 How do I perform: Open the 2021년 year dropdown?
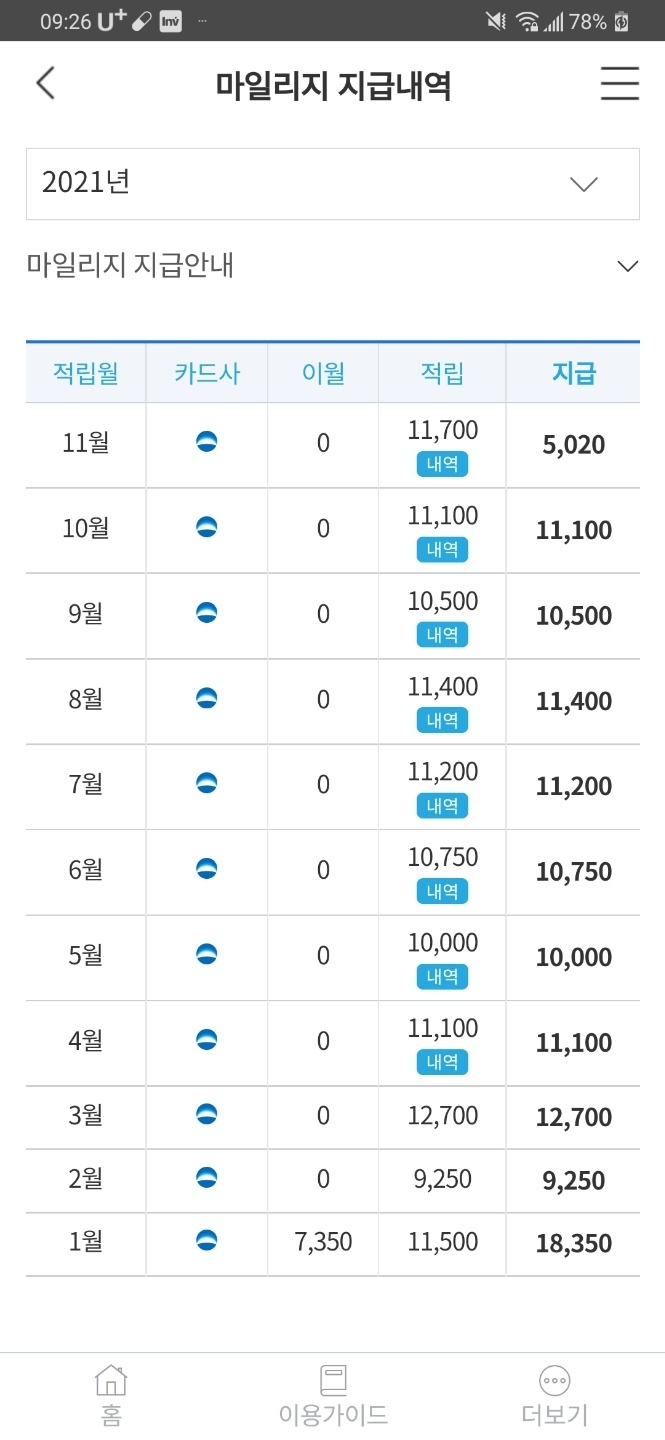[333, 184]
